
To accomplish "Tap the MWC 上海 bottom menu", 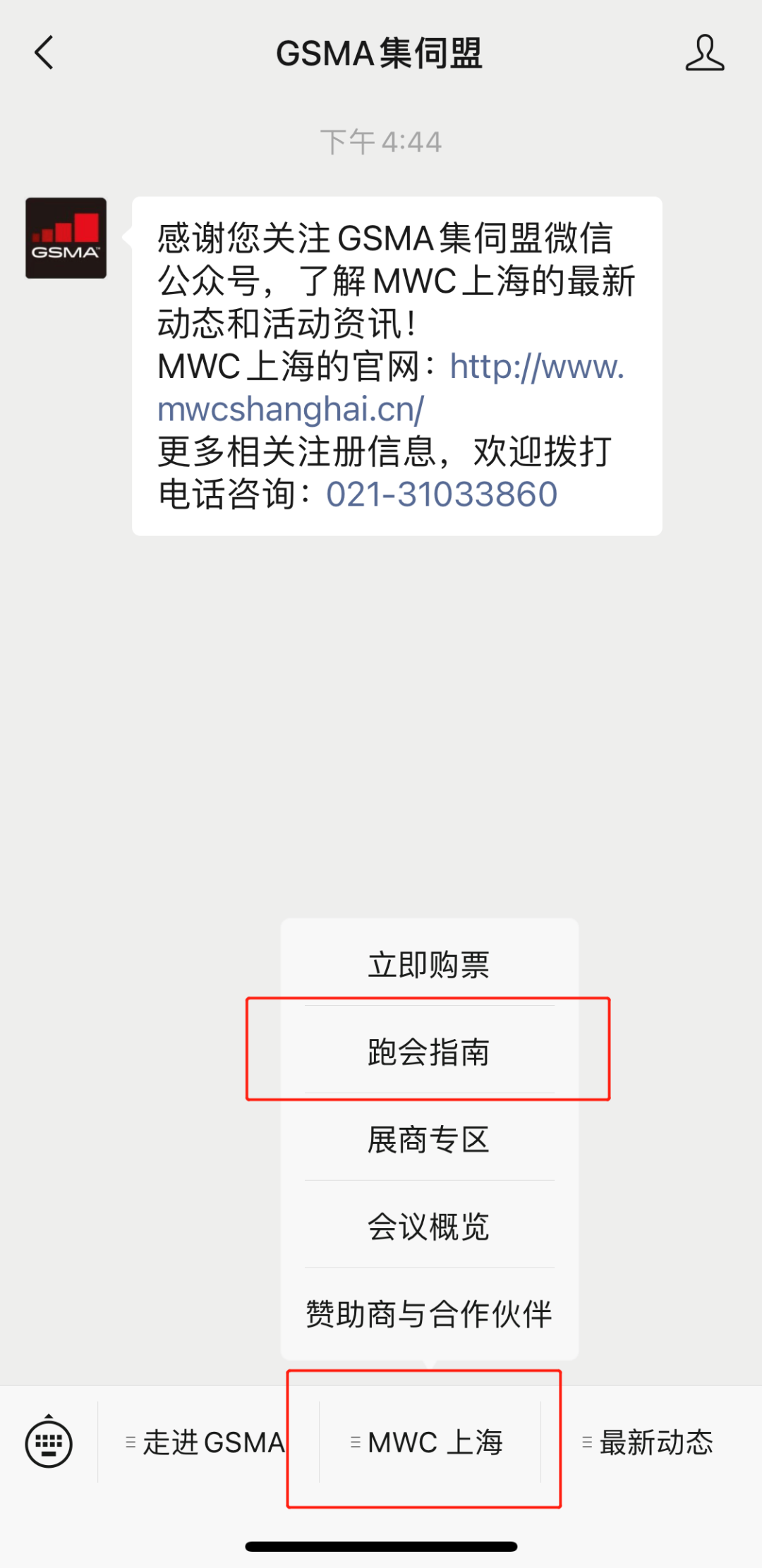I will pos(429,1442).
